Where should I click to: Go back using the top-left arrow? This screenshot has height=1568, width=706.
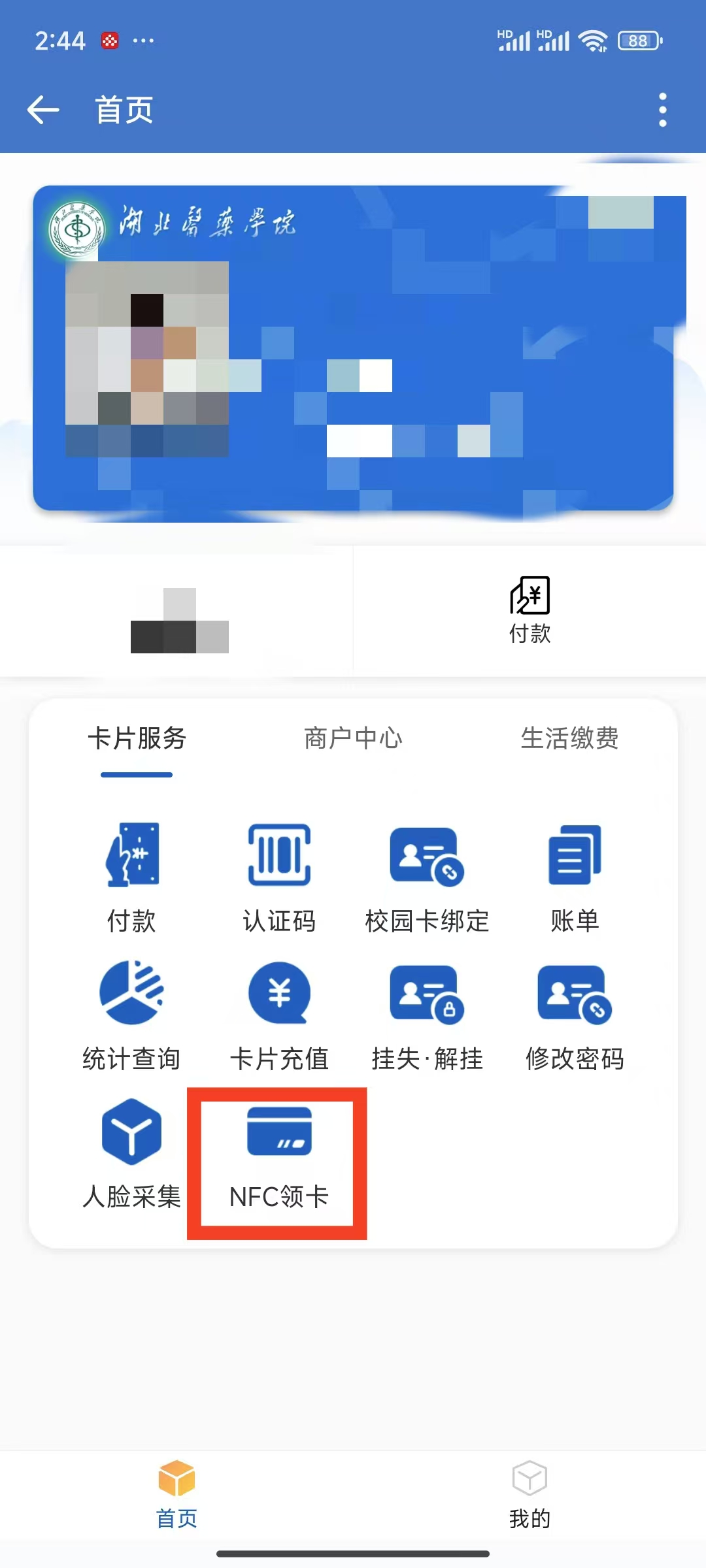(x=43, y=110)
